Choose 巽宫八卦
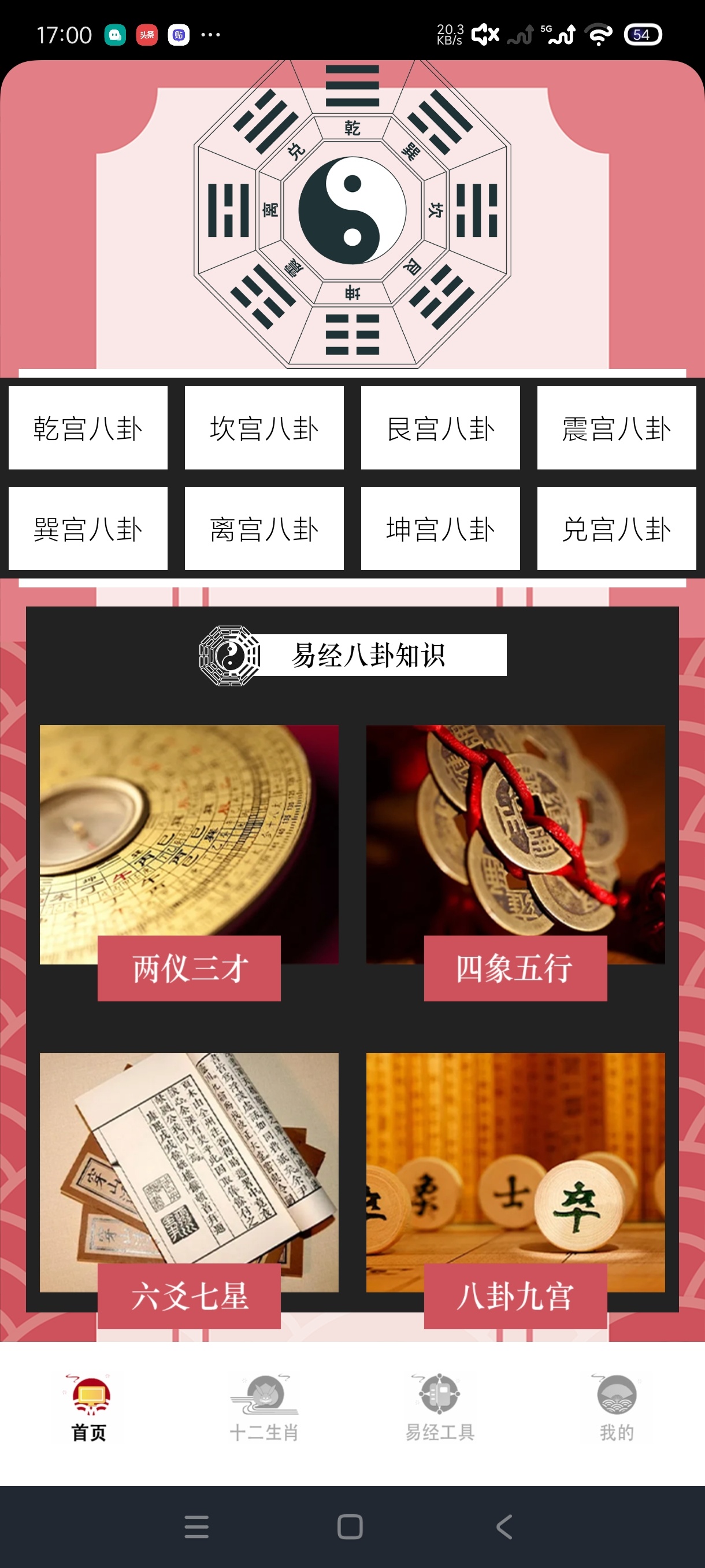Viewport: 705px width, 1568px height. [x=88, y=528]
